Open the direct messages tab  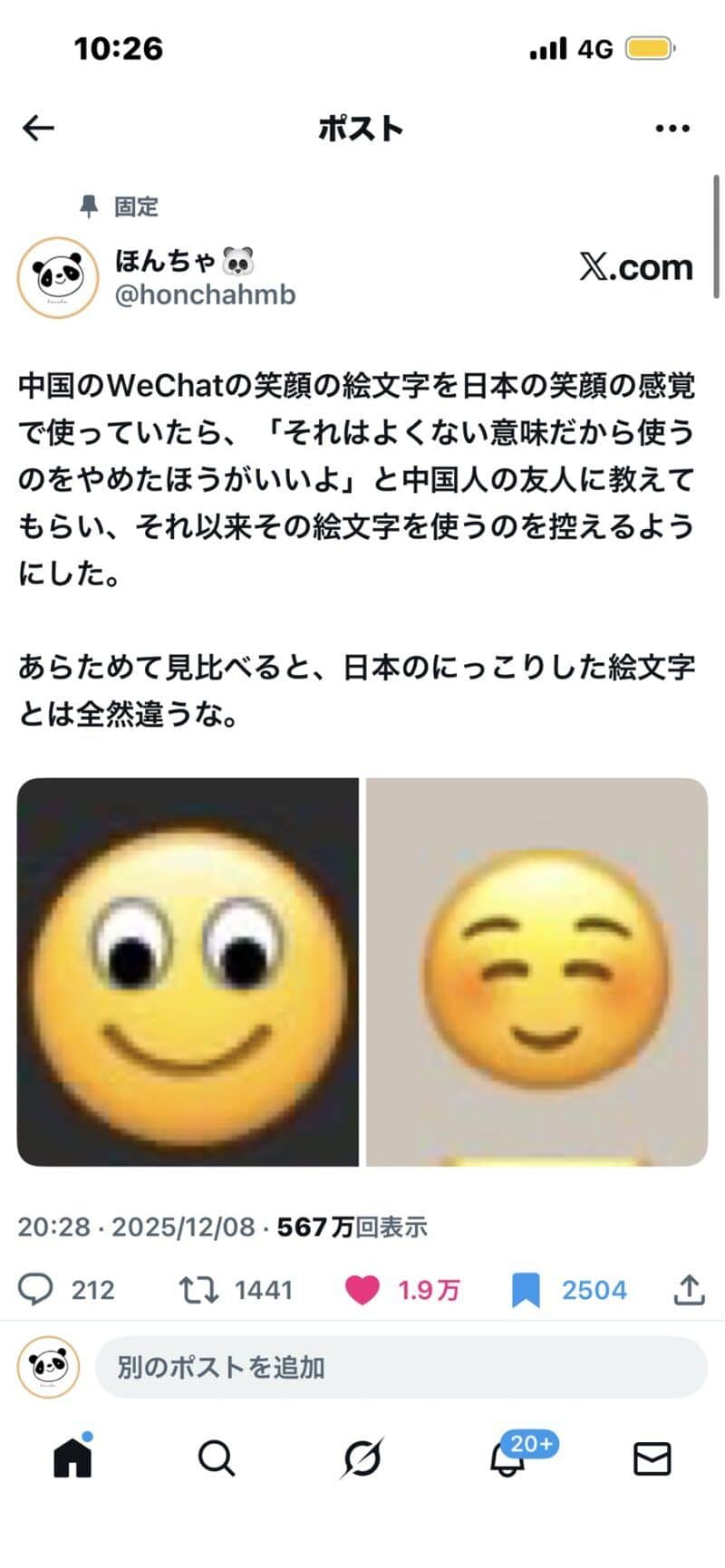(652, 1458)
